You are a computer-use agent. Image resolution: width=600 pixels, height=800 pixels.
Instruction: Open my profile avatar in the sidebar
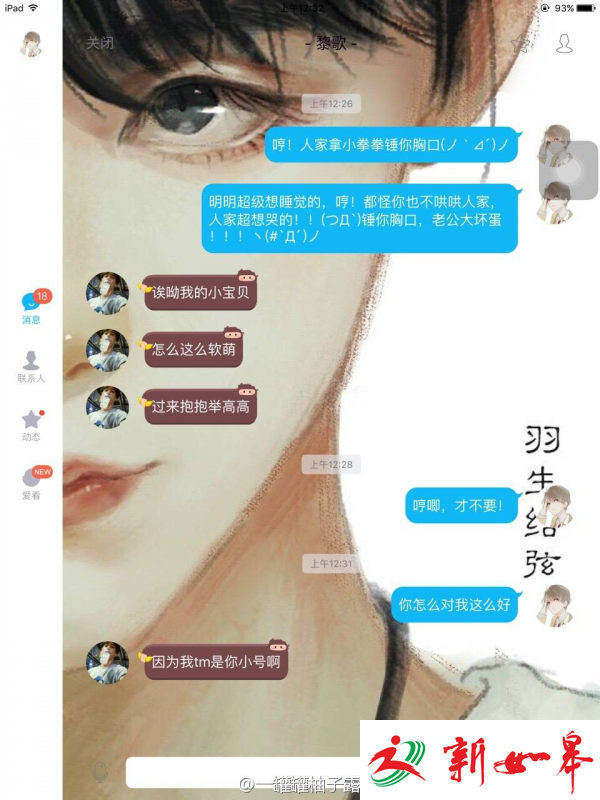pos(32,44)
